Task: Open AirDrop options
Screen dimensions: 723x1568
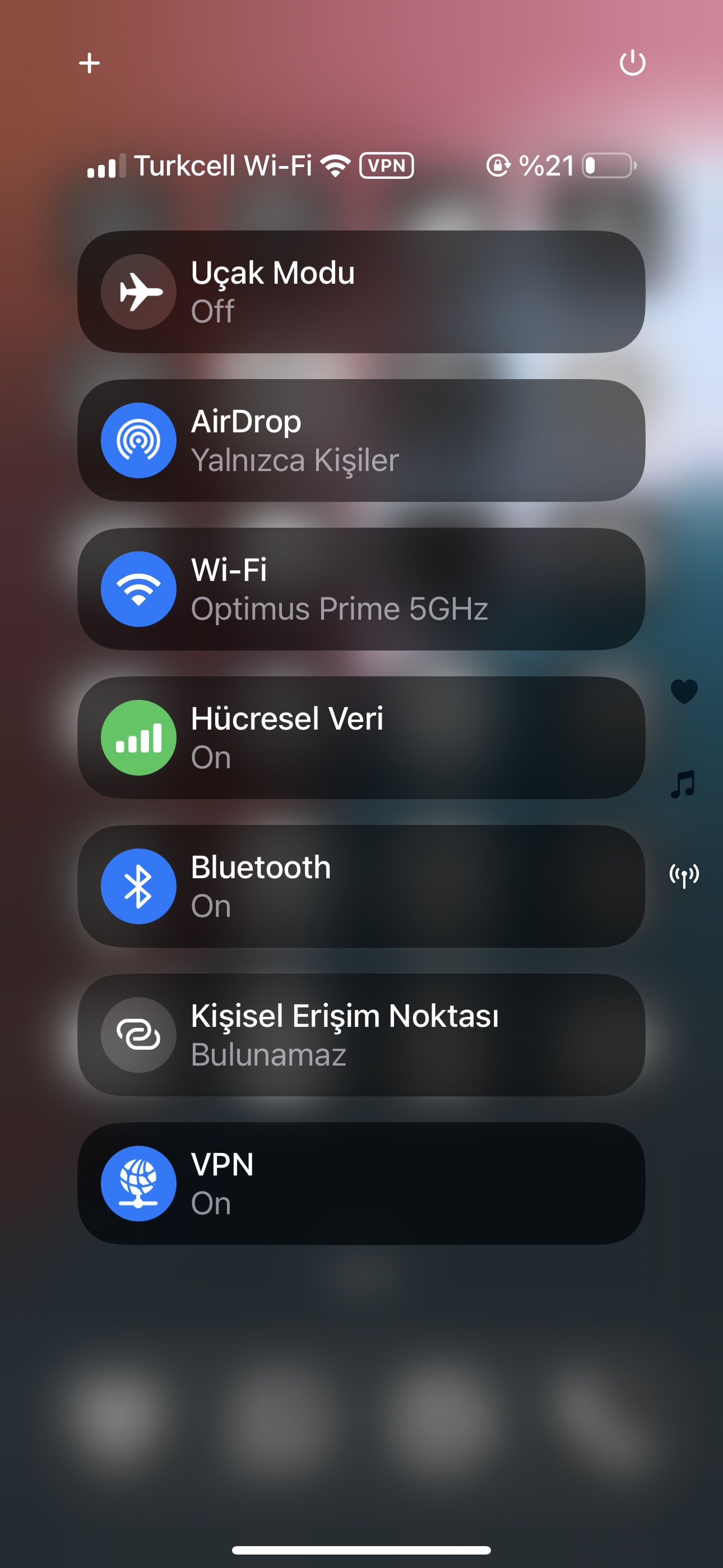Action: tap(361, 440)
